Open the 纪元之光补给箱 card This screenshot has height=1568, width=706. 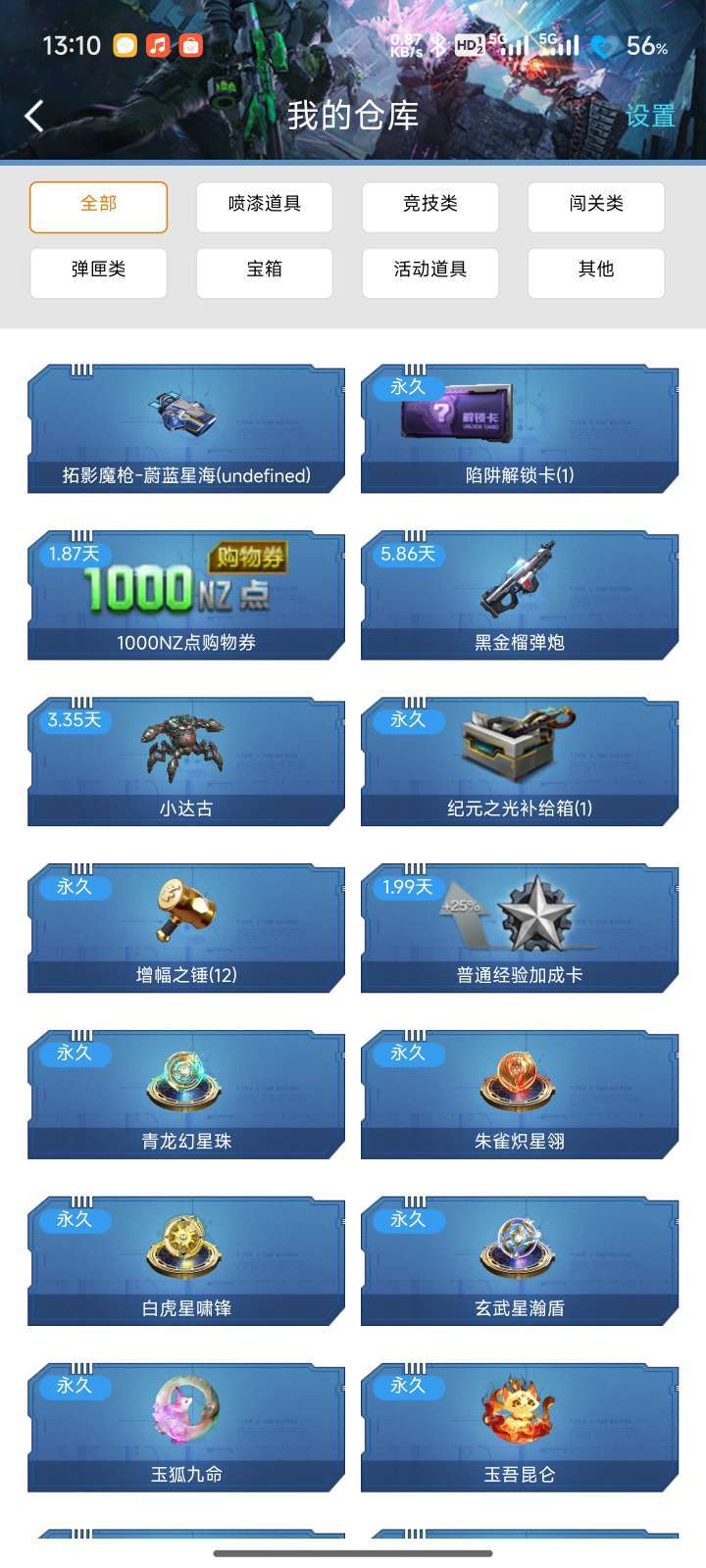520,761
